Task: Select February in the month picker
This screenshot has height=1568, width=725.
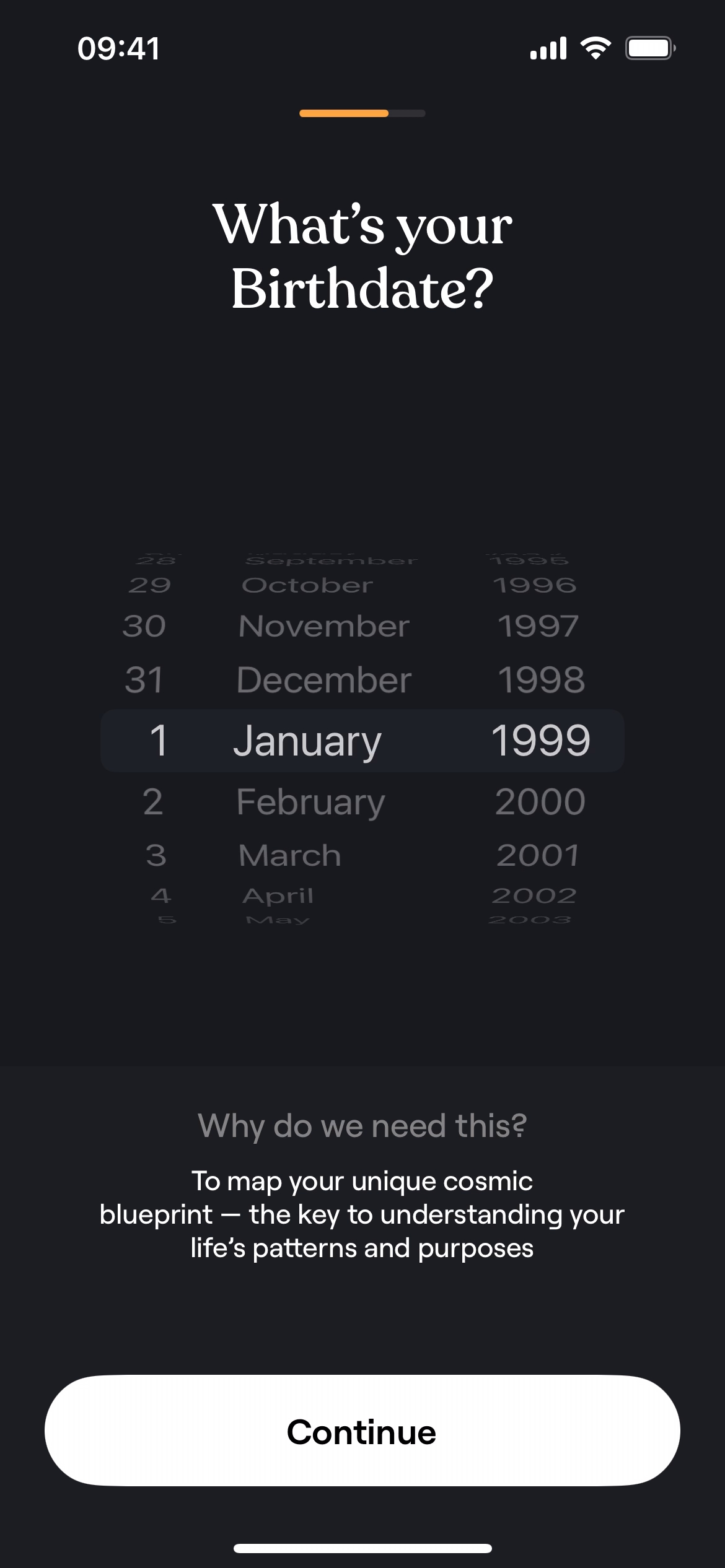Action: (310, 802)
